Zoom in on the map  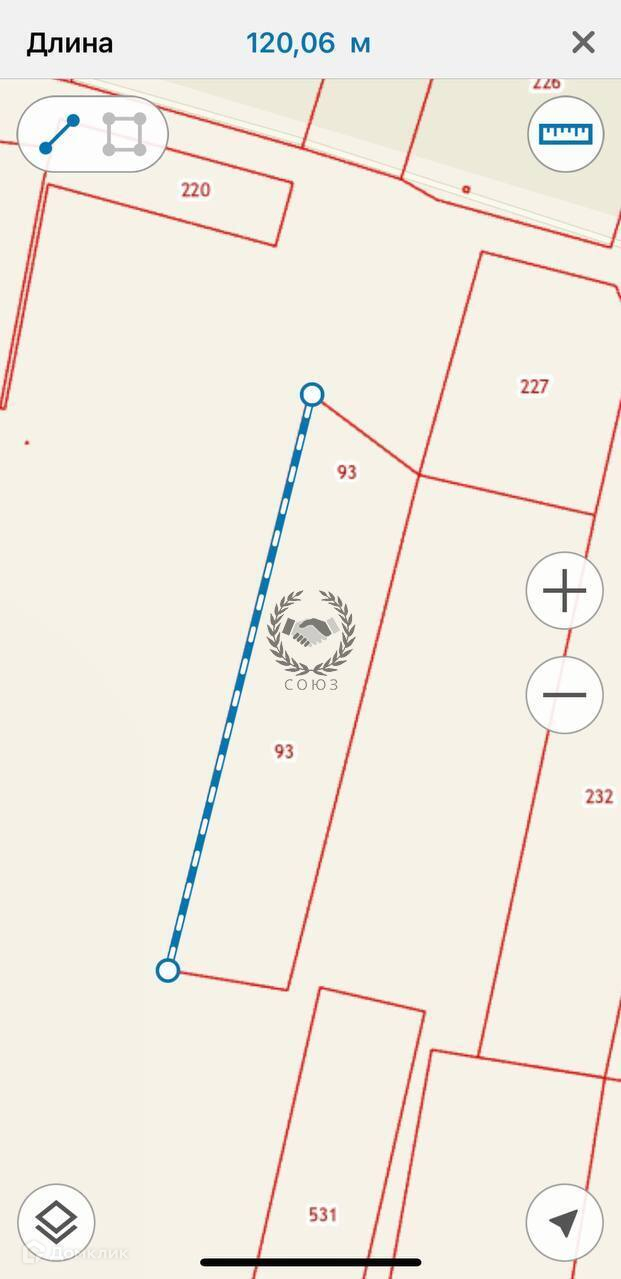point(564,591)
